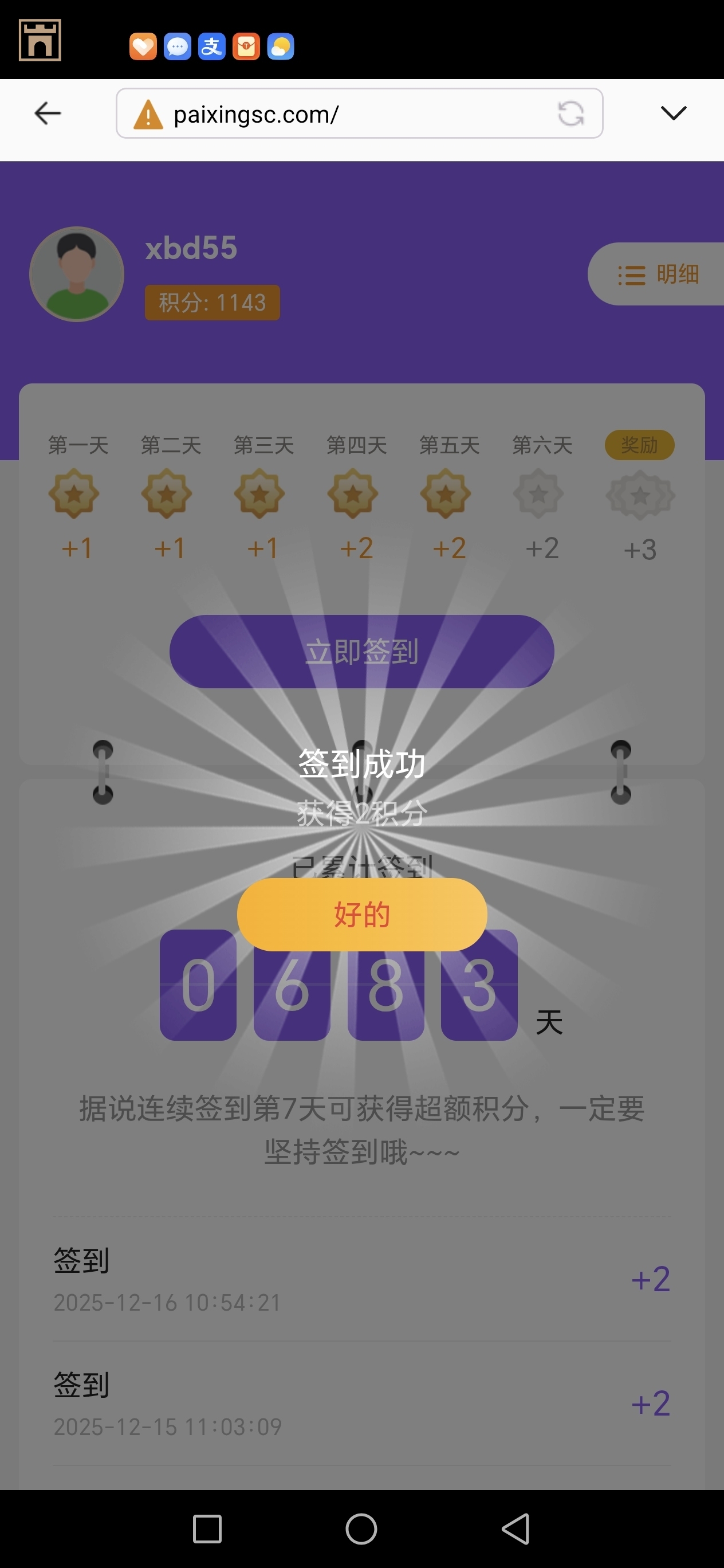Select the 第六天 star badge

click(x=538, y=495)
